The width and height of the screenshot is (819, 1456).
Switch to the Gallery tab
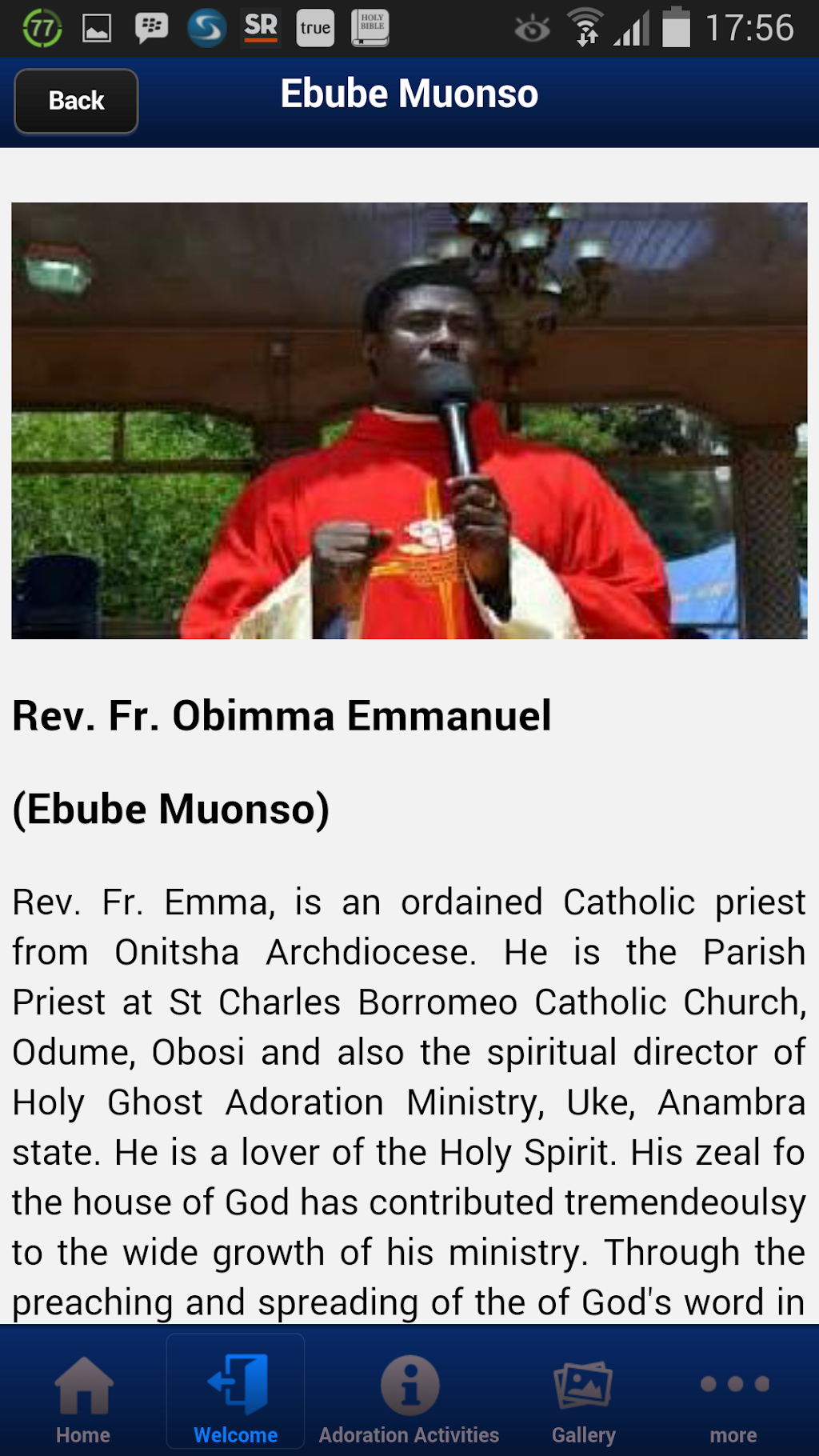[583, 1398]
